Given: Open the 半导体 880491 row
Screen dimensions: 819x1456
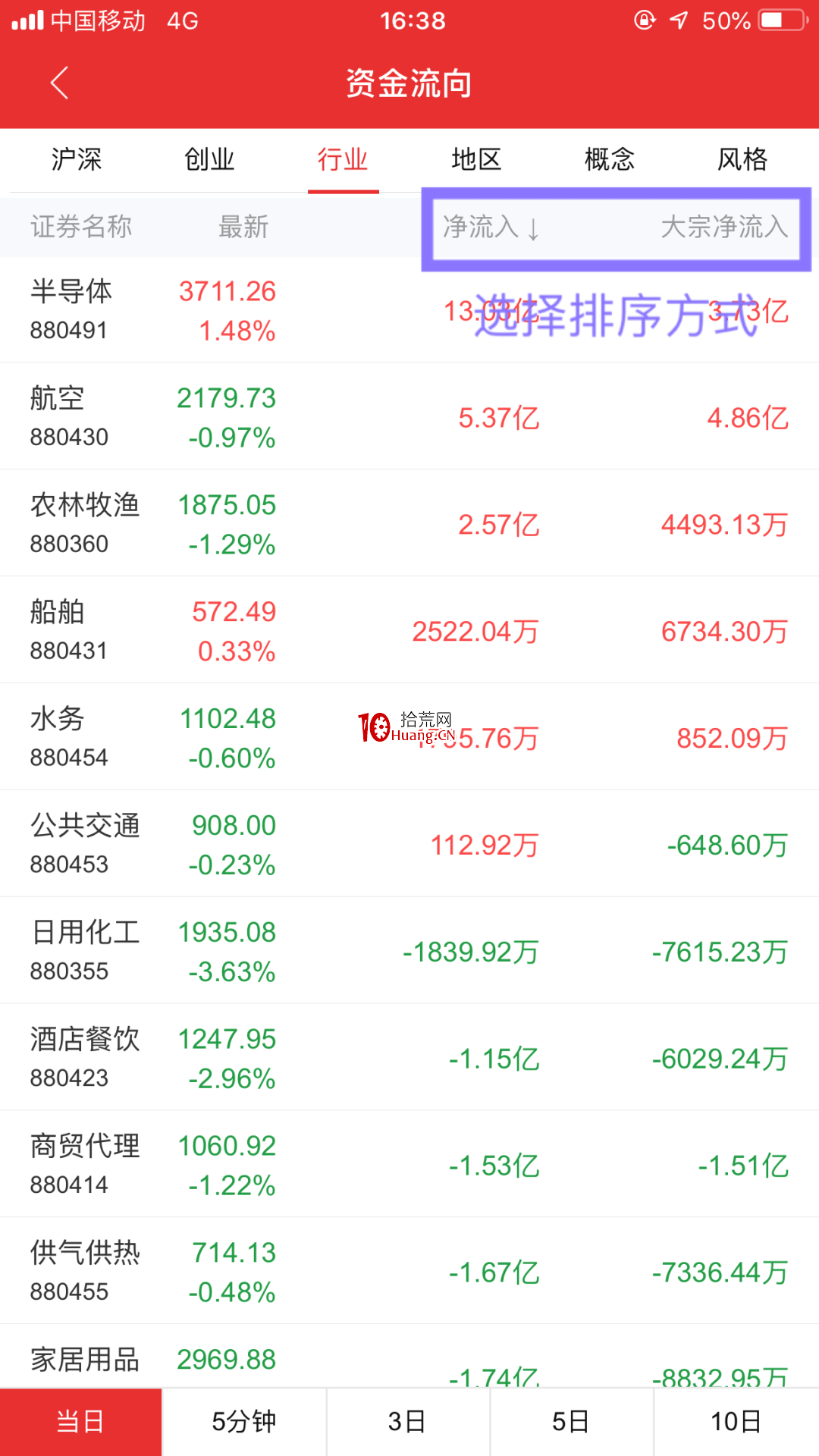Looking at the screenshot, I should (x=409, y=310).
